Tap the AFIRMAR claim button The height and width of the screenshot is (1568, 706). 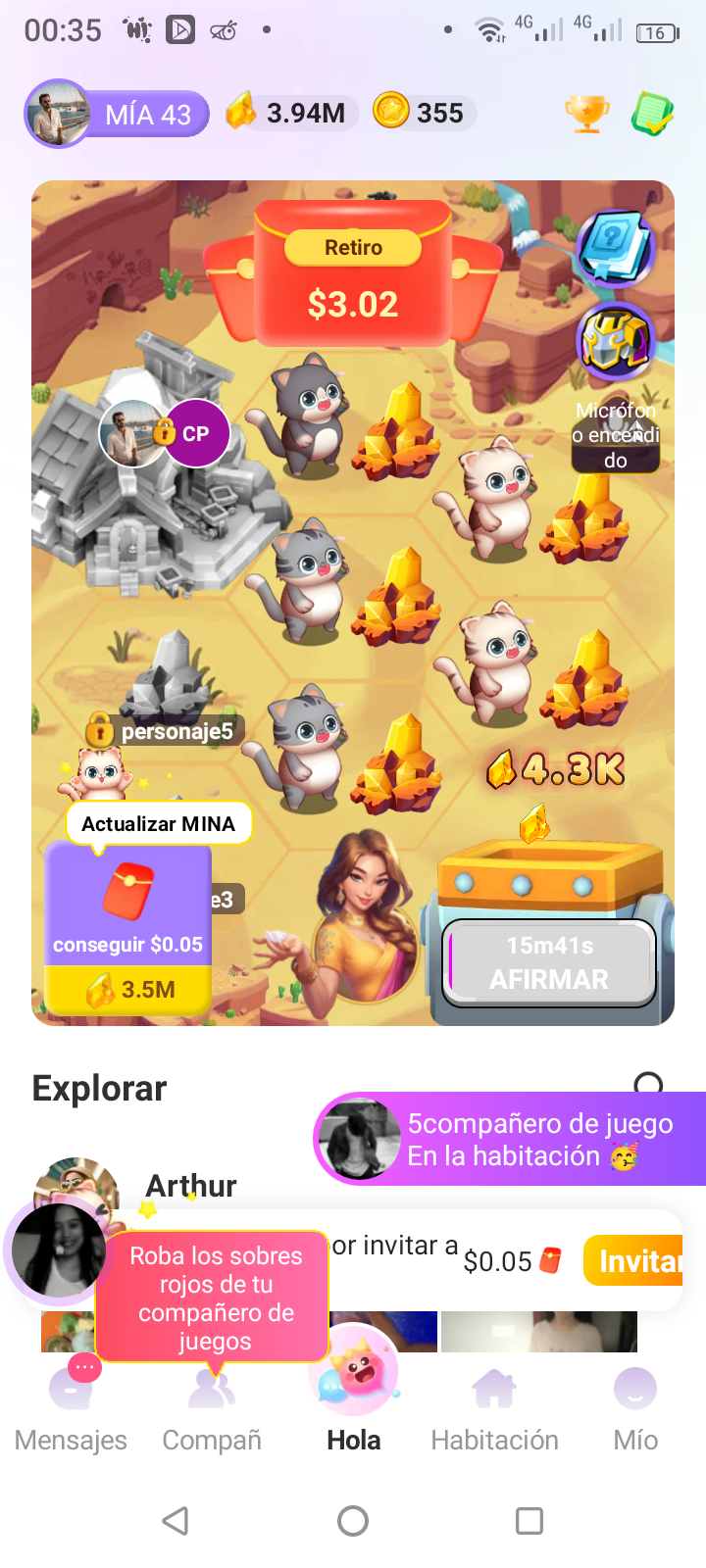549,962
